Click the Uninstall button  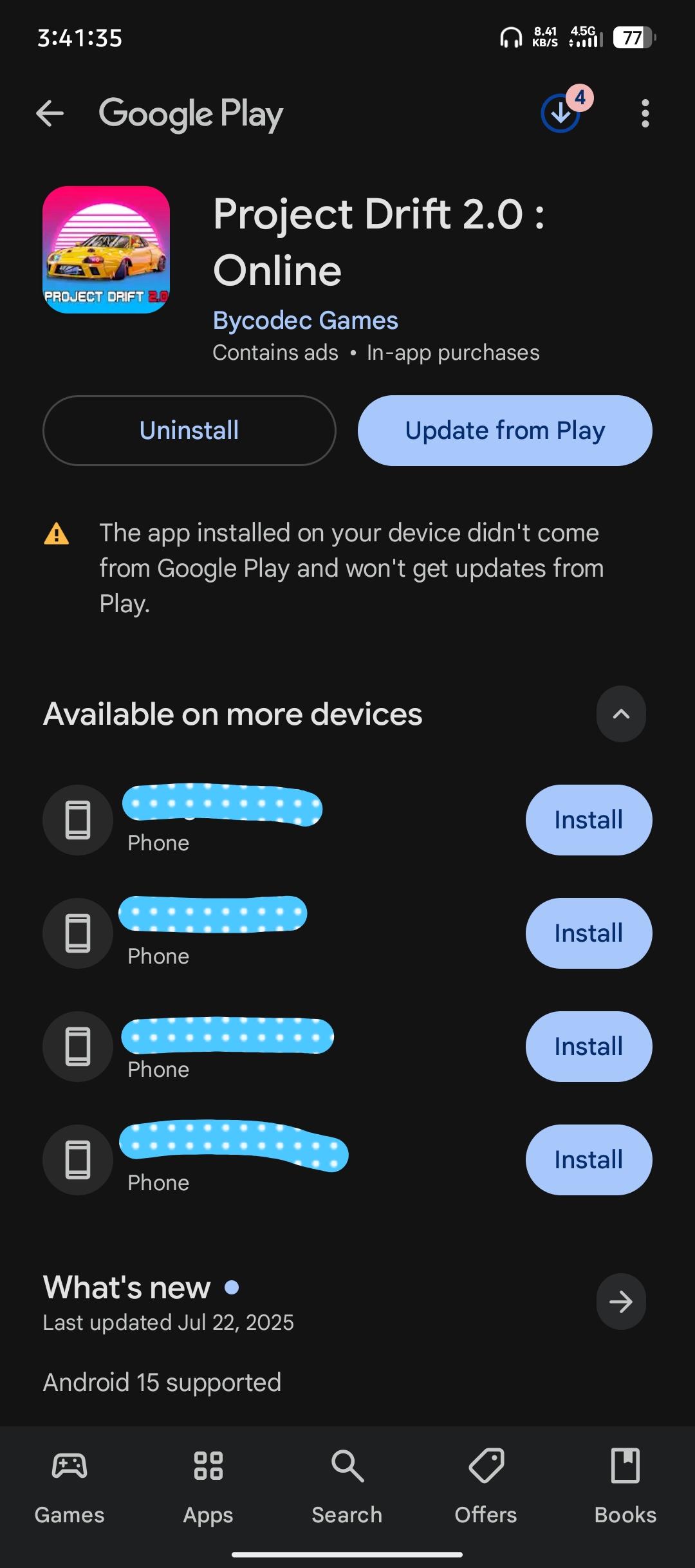(x=189, y=430)
